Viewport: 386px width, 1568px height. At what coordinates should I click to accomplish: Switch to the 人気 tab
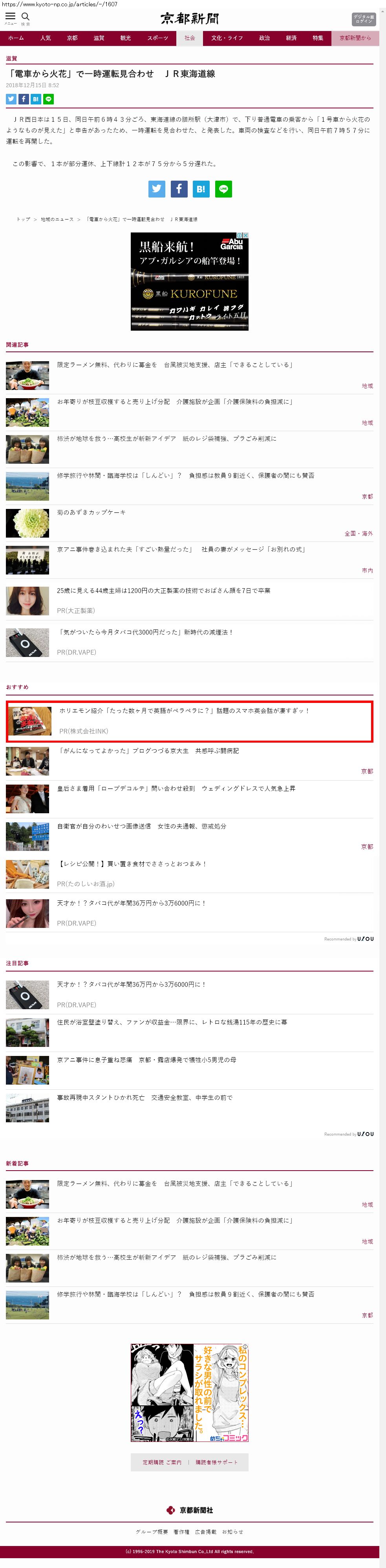coord(46,38)
